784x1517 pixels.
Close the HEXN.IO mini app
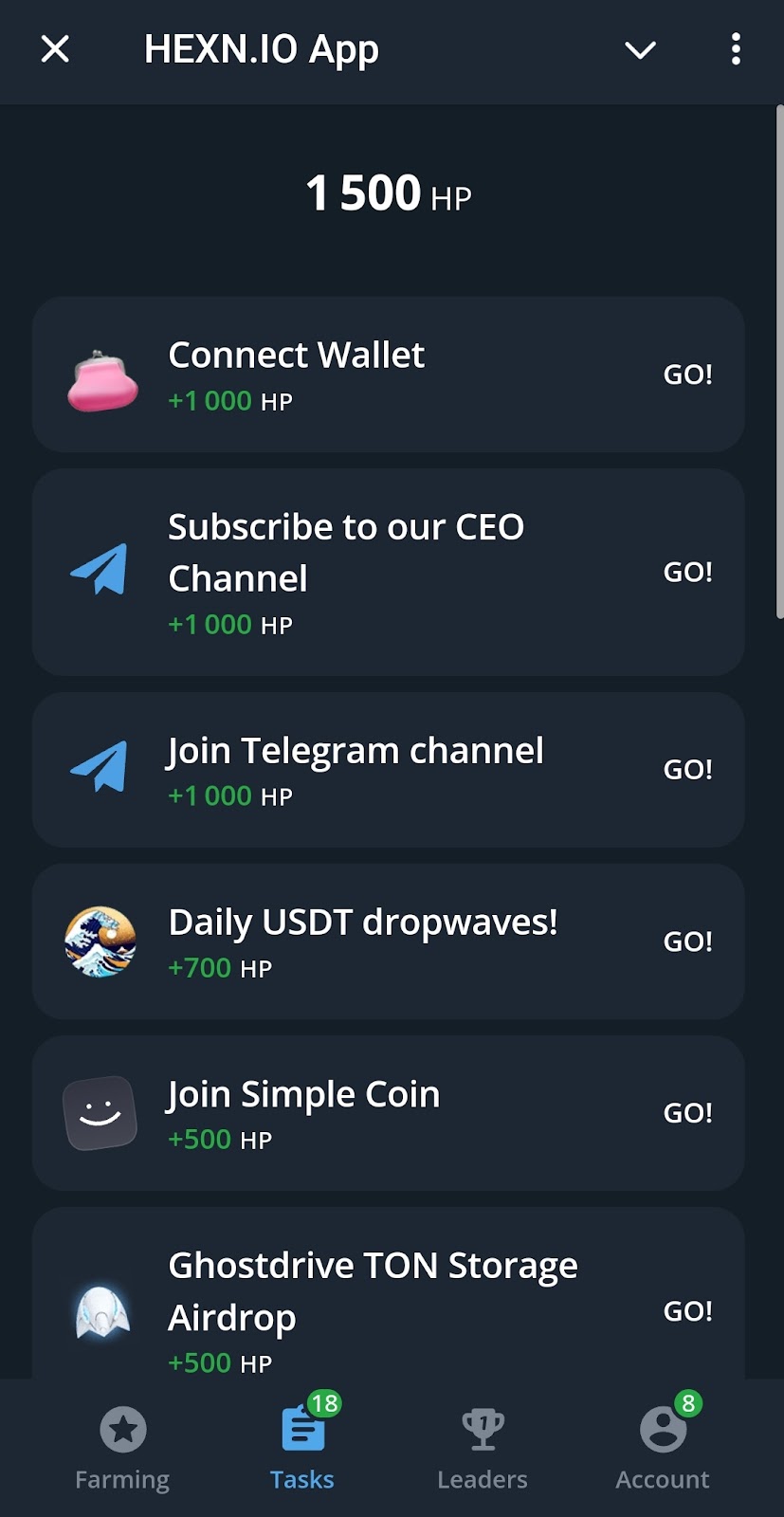tap(55, 49)
